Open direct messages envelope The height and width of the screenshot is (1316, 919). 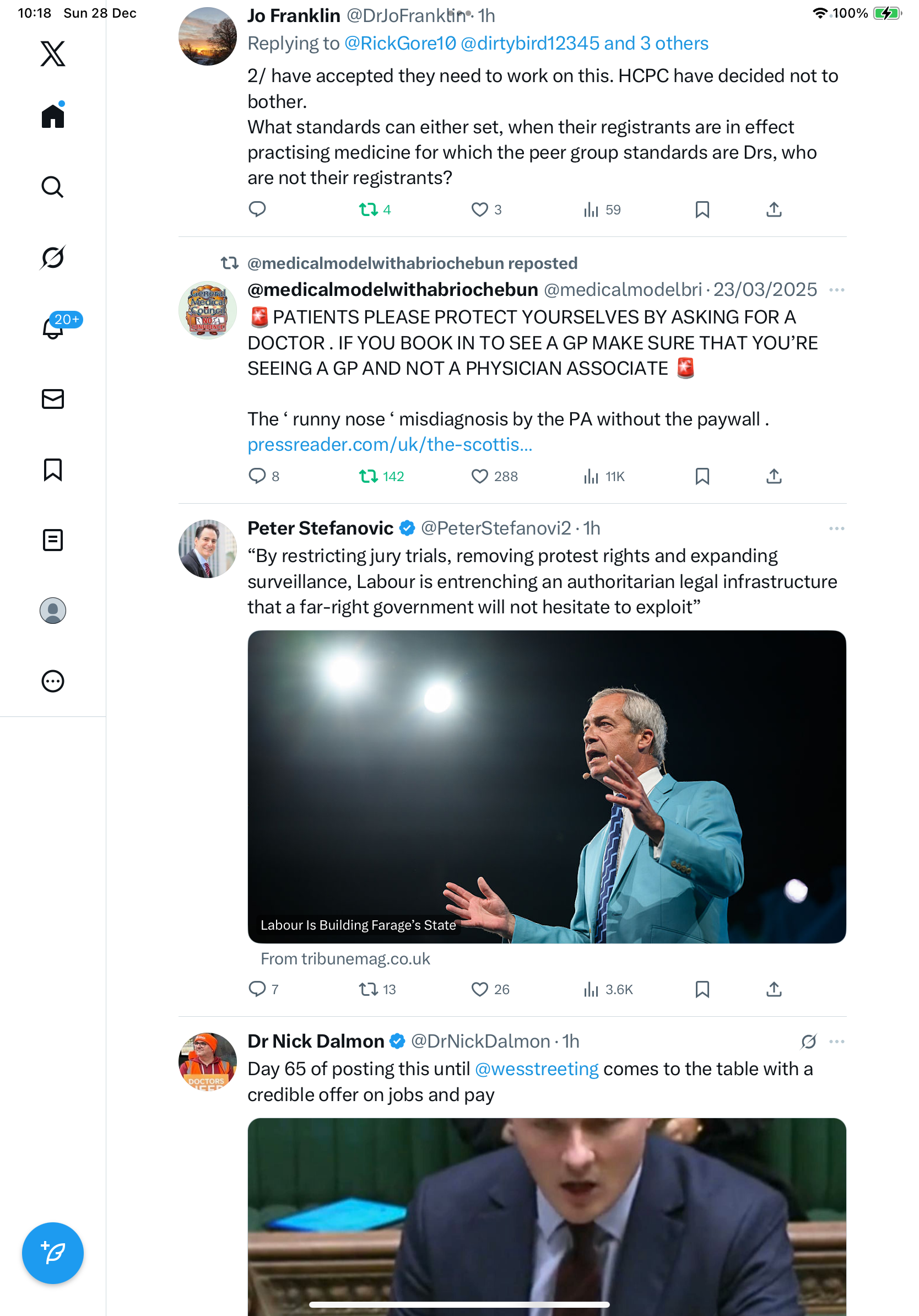tap(53, 399)
